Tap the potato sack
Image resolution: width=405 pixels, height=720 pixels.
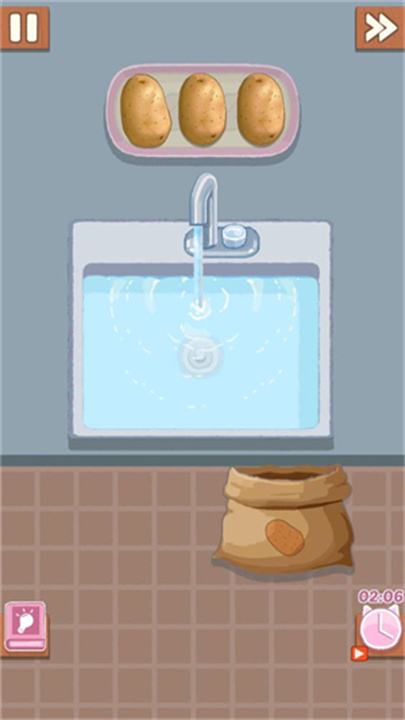click(284, 518)
